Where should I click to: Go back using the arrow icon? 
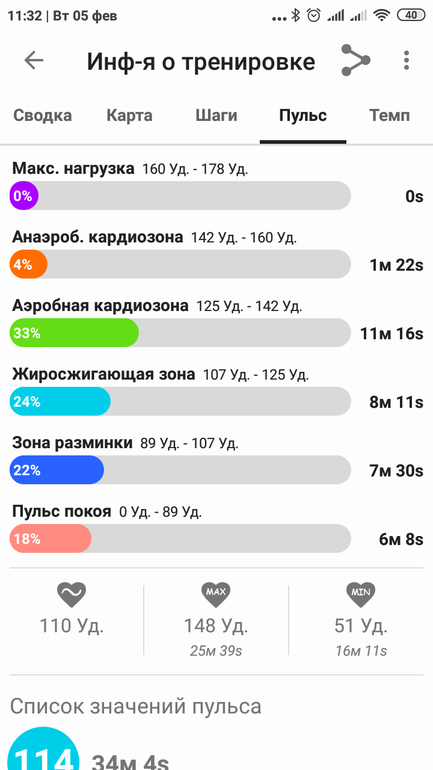(x=34, y=60)
